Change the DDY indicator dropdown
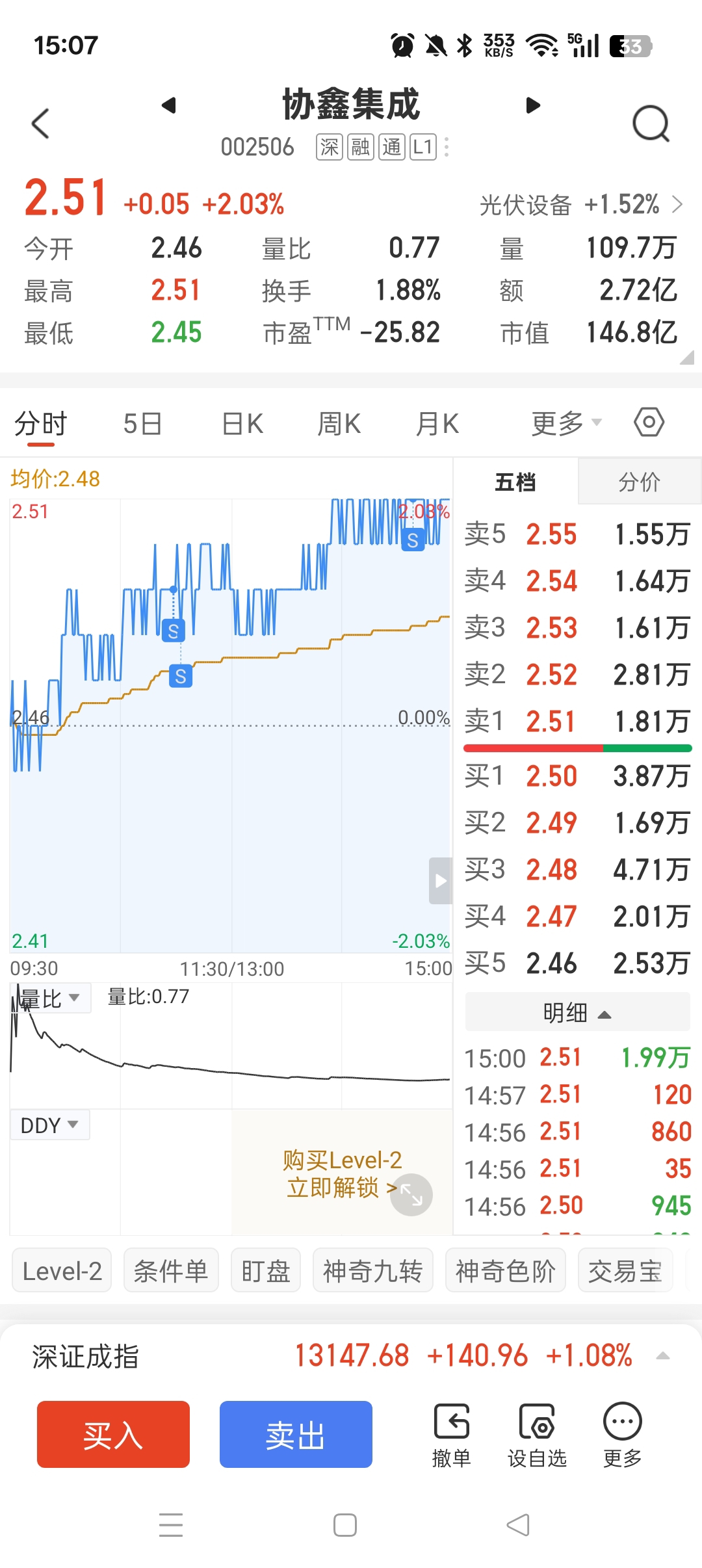The width and height of the screenshot is (702, 1568). 49,1125
